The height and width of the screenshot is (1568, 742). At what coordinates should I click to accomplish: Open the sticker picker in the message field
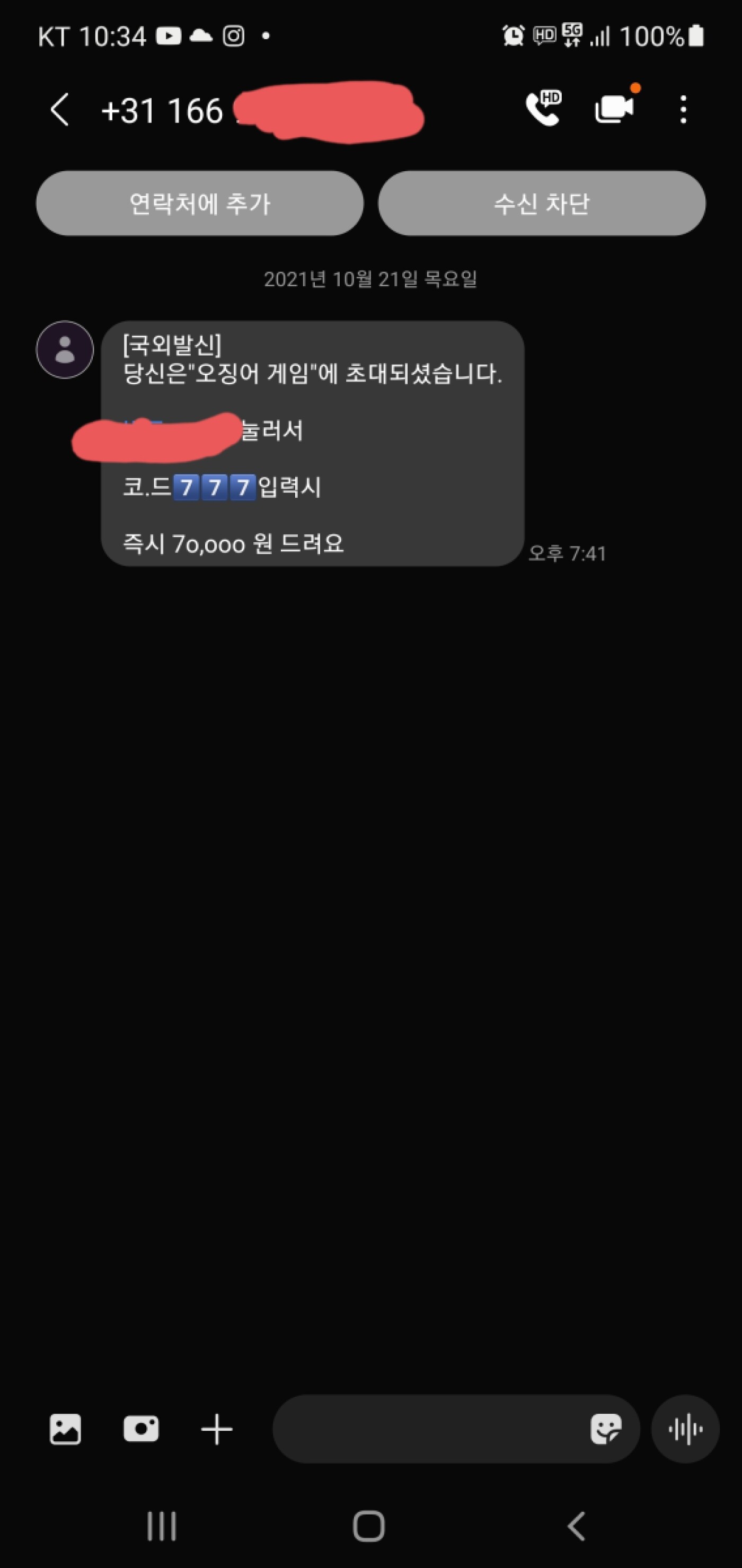pyautogui.click(x=606, y=1429)
